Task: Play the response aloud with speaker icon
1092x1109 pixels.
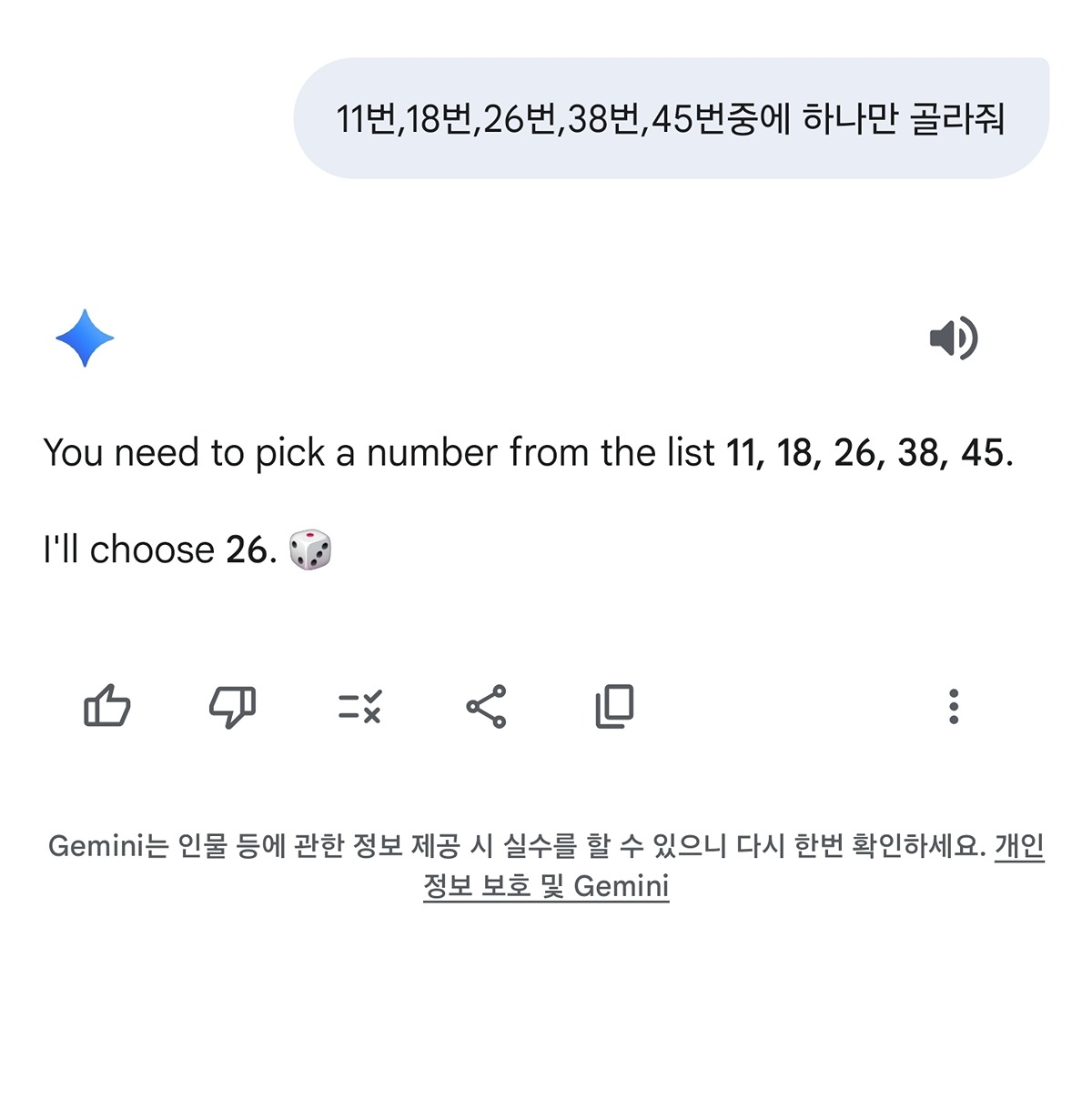Action: coord(953,338)
